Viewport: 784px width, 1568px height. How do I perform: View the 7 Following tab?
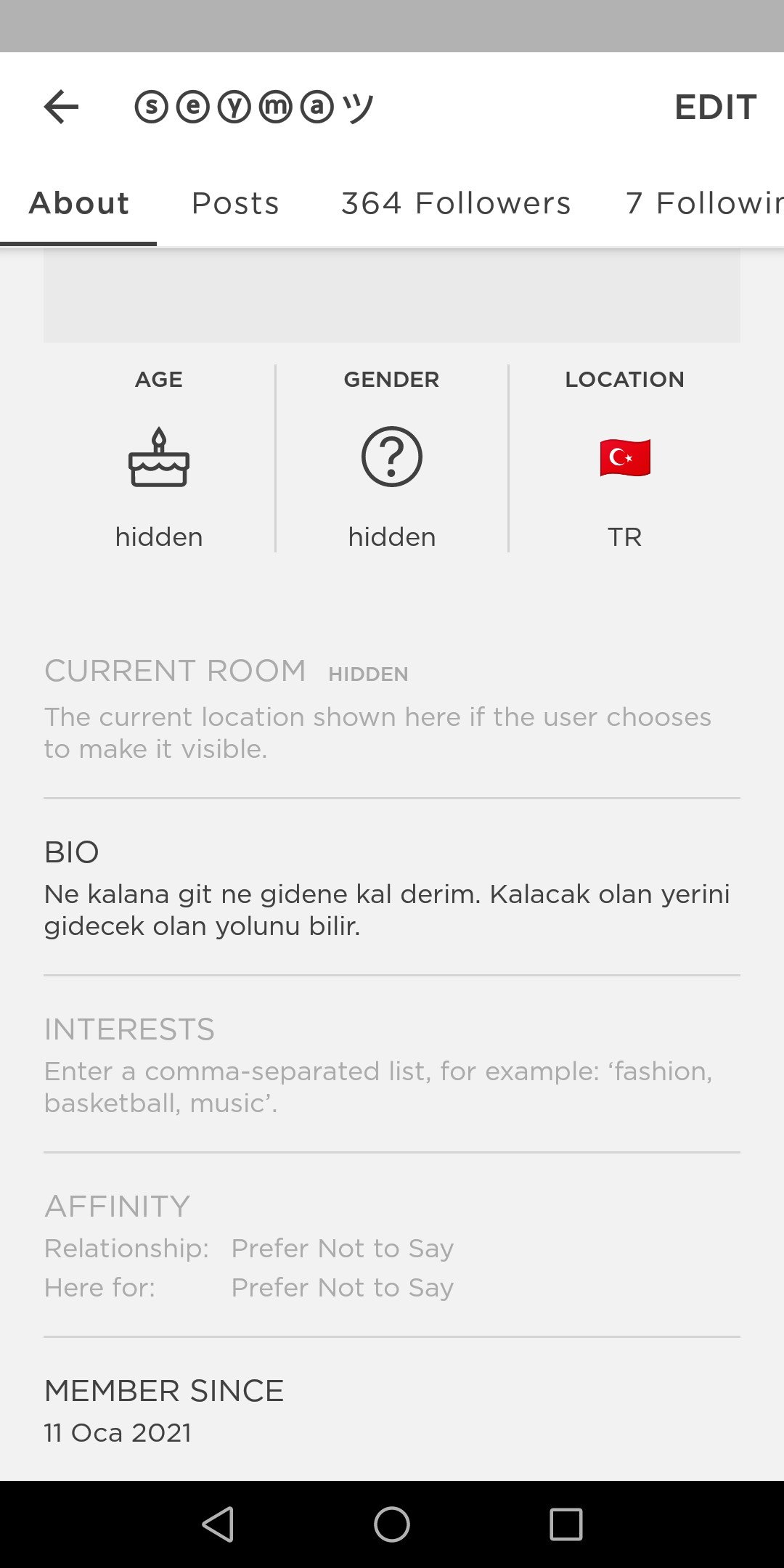[x=704, y=203]
